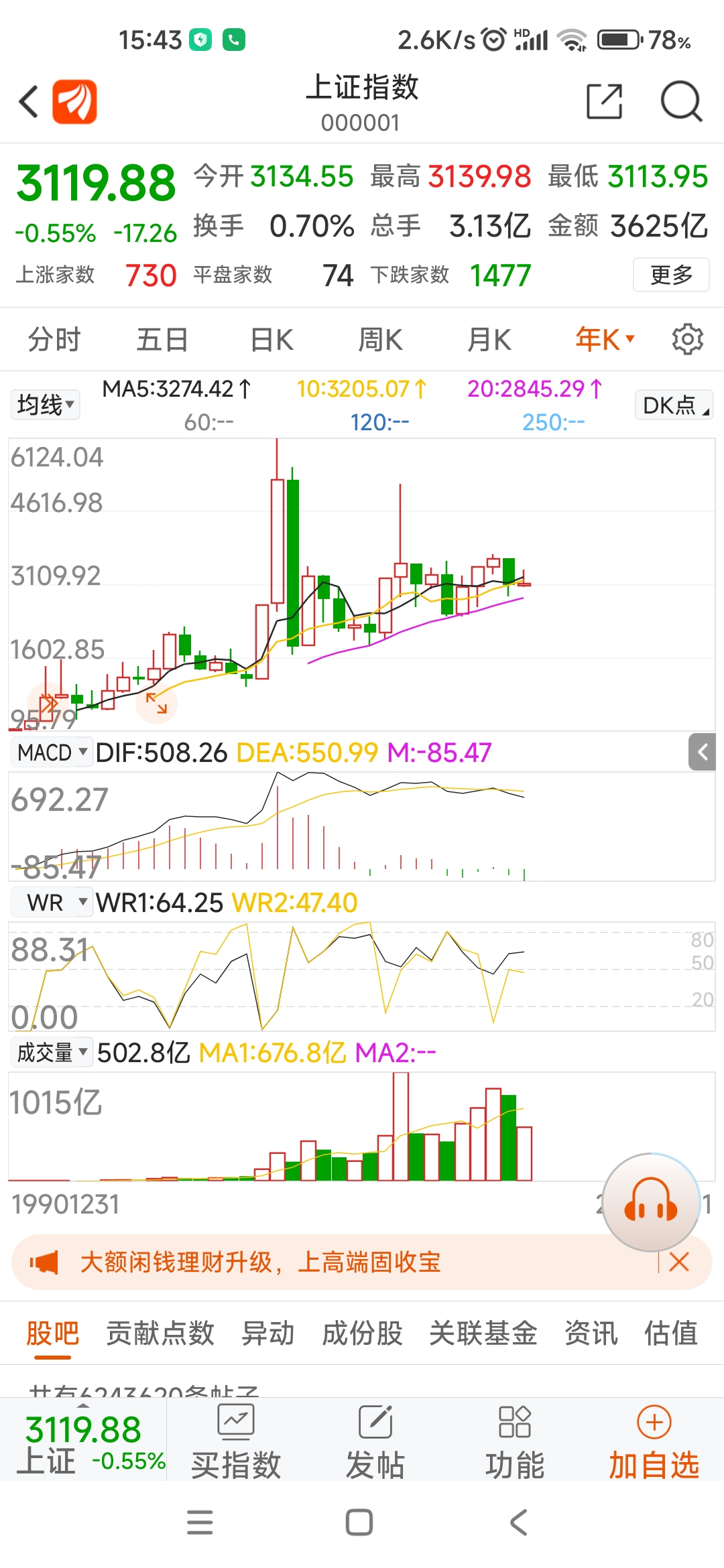Change the MACD indicator dropdown
Viewport: 724px width, 1568px height.
pyautogui.click(x=52, y=752)
